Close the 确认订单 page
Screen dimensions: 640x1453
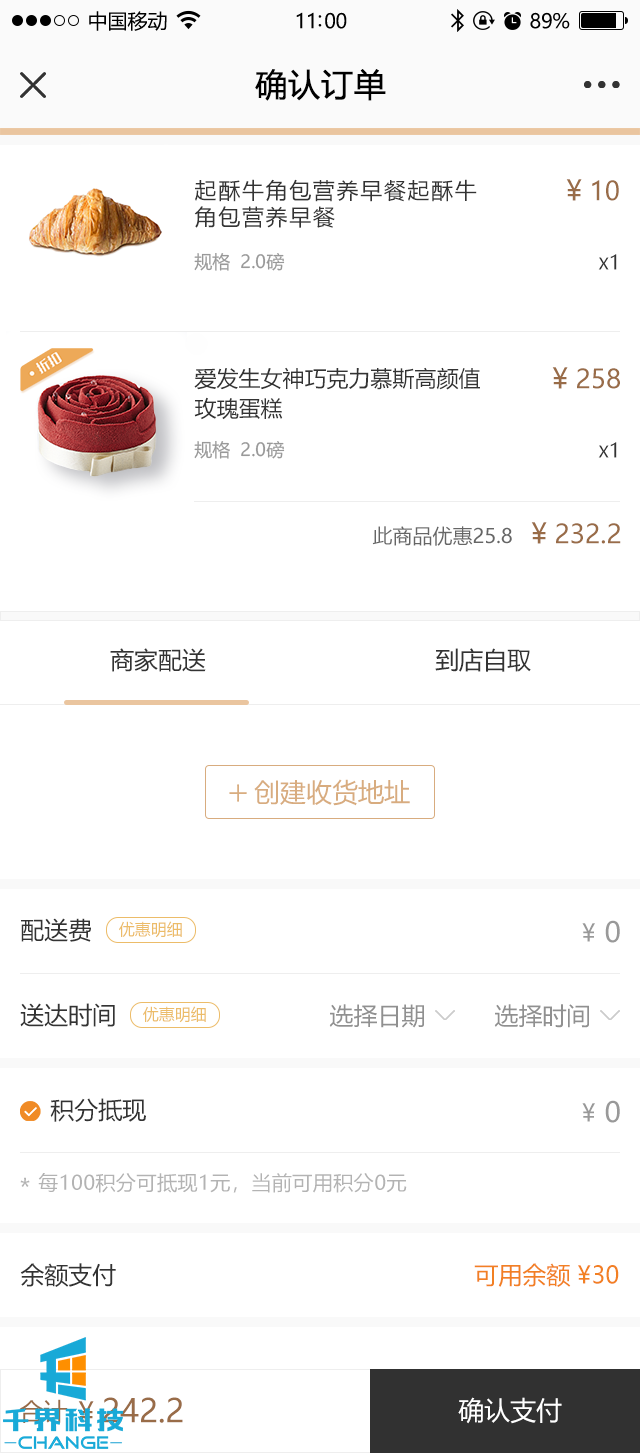[33, 85]
